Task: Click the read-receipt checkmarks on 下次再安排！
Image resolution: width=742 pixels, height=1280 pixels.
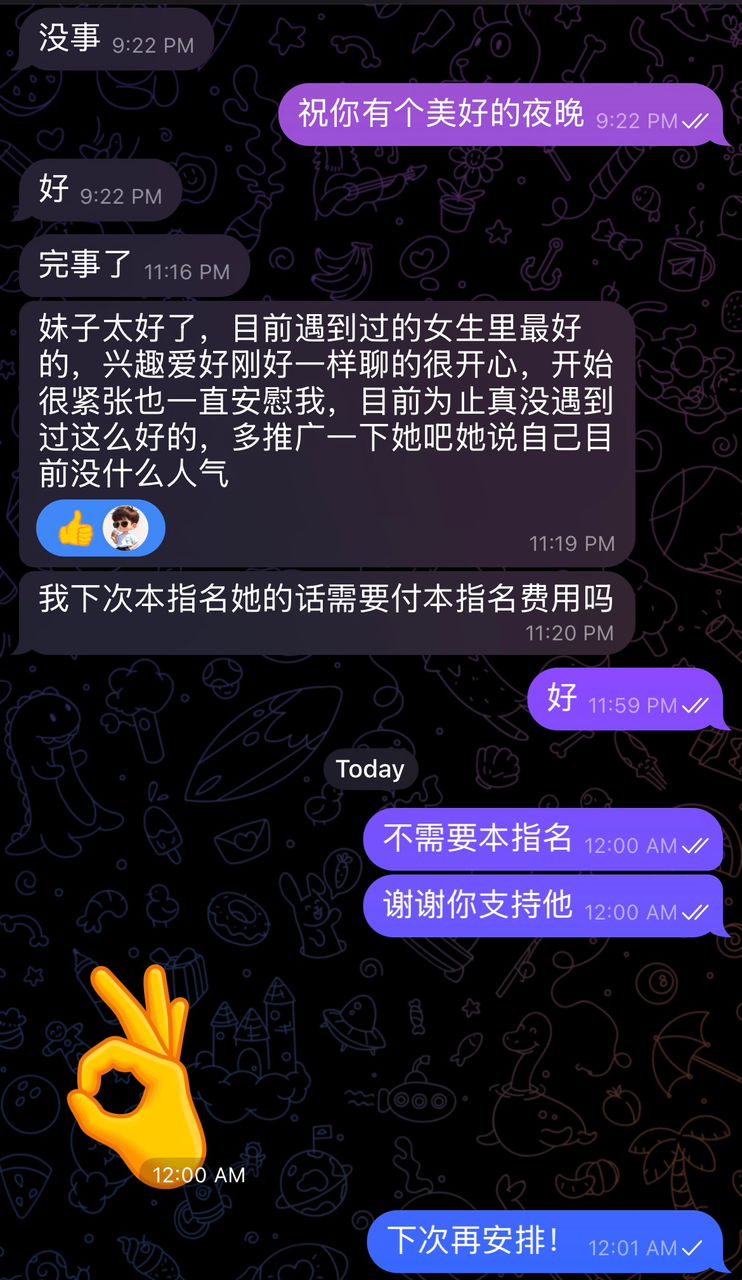Action: 692,1247
